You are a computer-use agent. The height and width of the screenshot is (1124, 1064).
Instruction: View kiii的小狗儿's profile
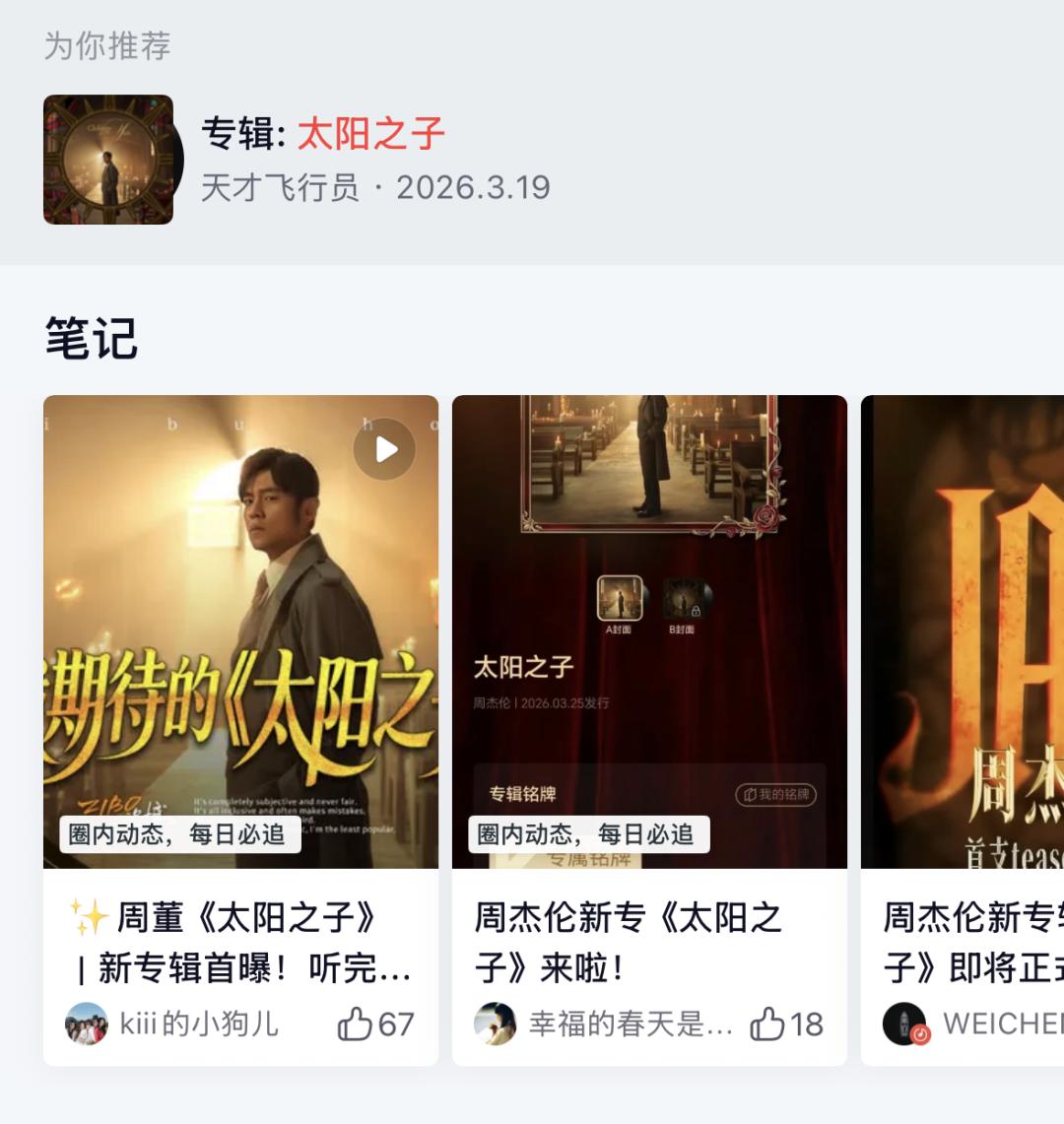pos(87,1025)
